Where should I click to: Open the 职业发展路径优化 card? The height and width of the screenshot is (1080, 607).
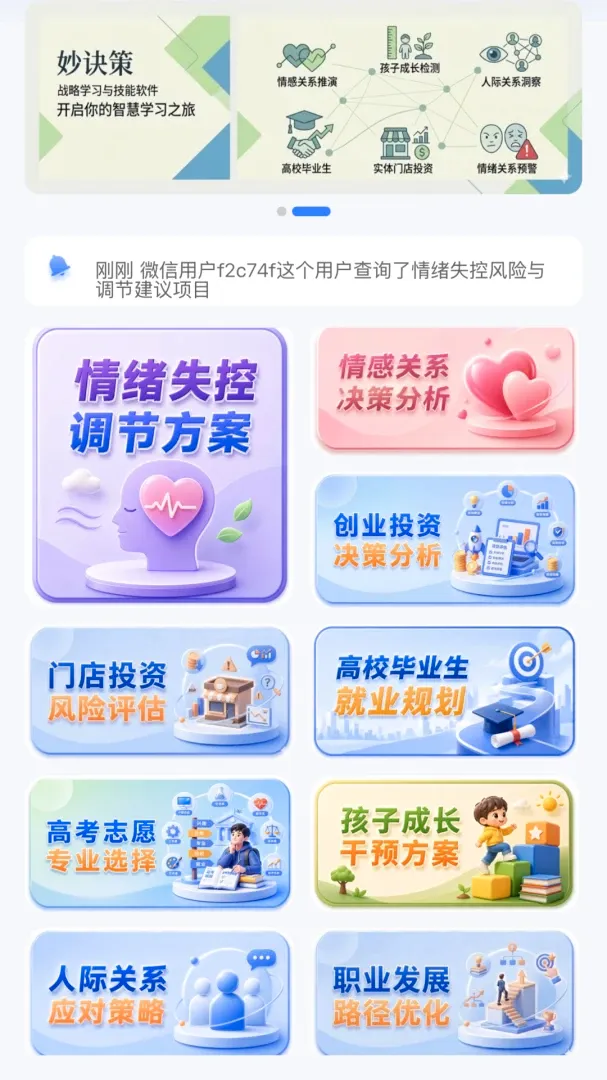pyautogui.click(x=445, y=993)
